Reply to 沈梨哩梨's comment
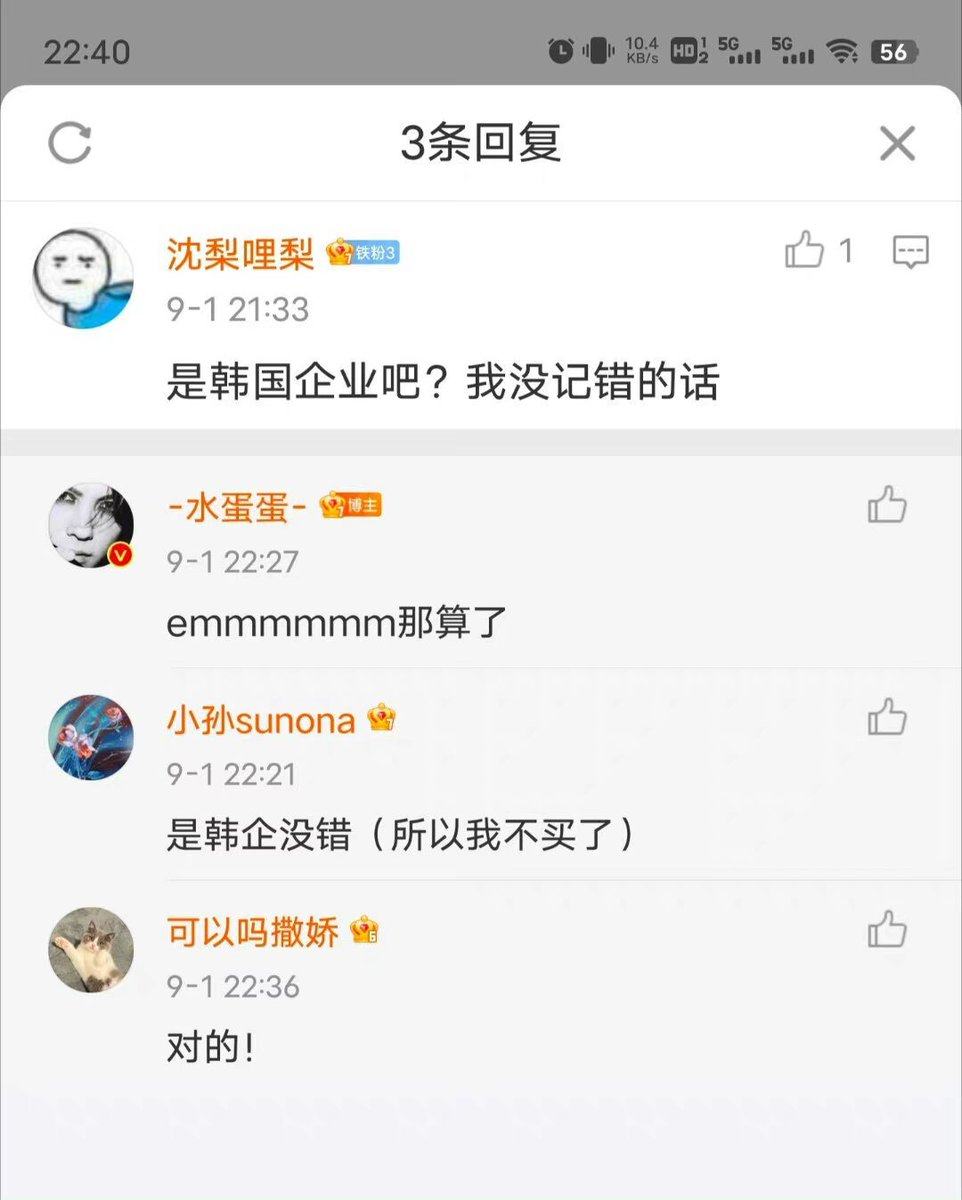This screenshot has height=1200, width=962. click(x=910, y=251)
